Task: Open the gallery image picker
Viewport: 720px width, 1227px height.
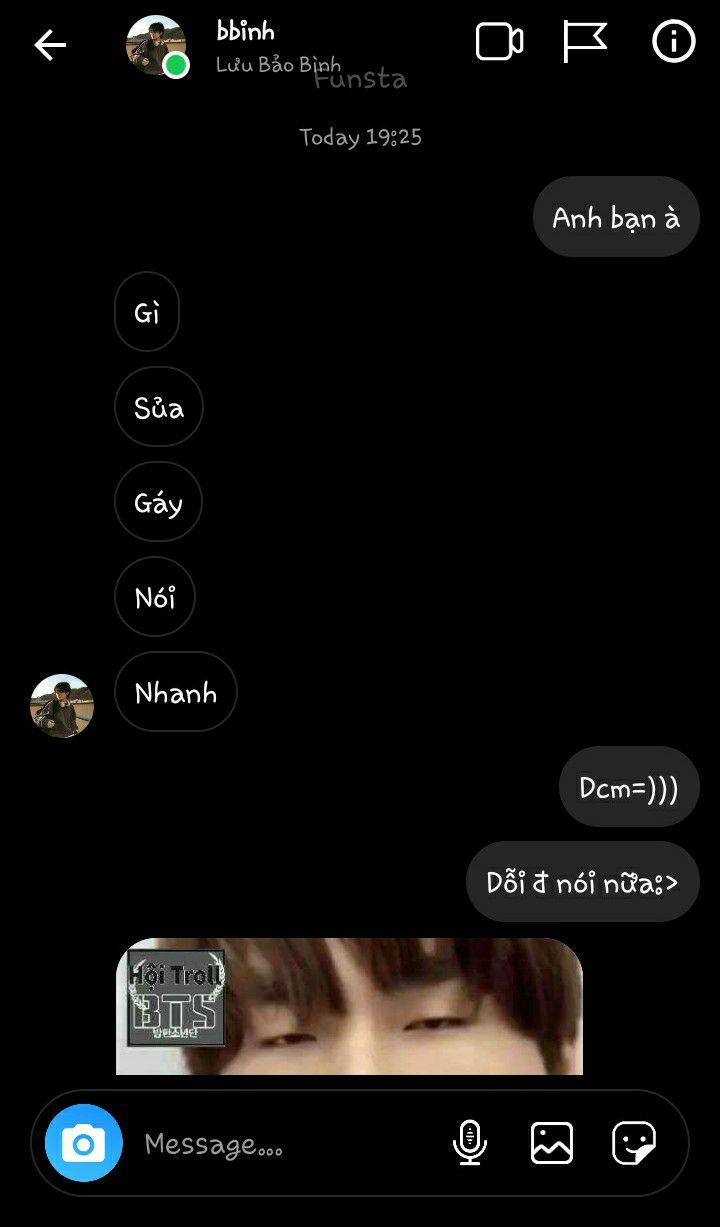Action: (x=552, y=1142)
